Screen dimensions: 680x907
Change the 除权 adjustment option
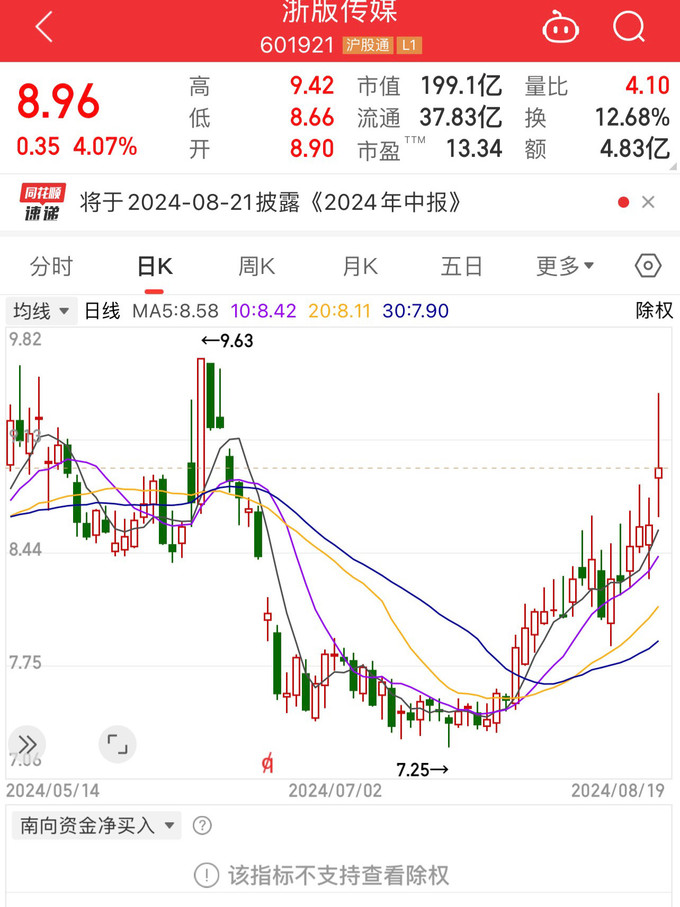point(654,311)
